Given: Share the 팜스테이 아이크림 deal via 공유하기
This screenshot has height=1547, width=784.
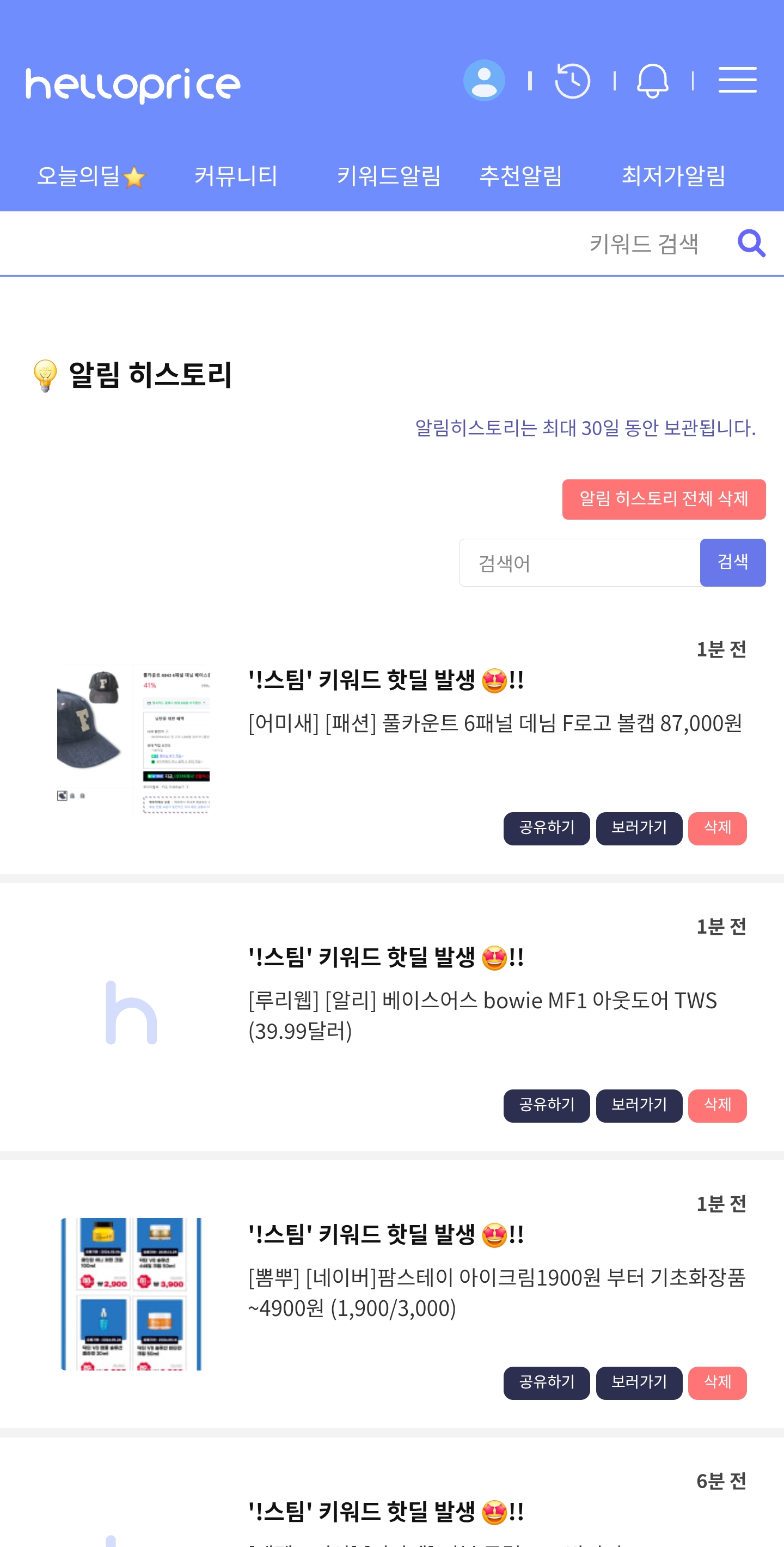Looking at the screenshot, I should point(546,1383).
